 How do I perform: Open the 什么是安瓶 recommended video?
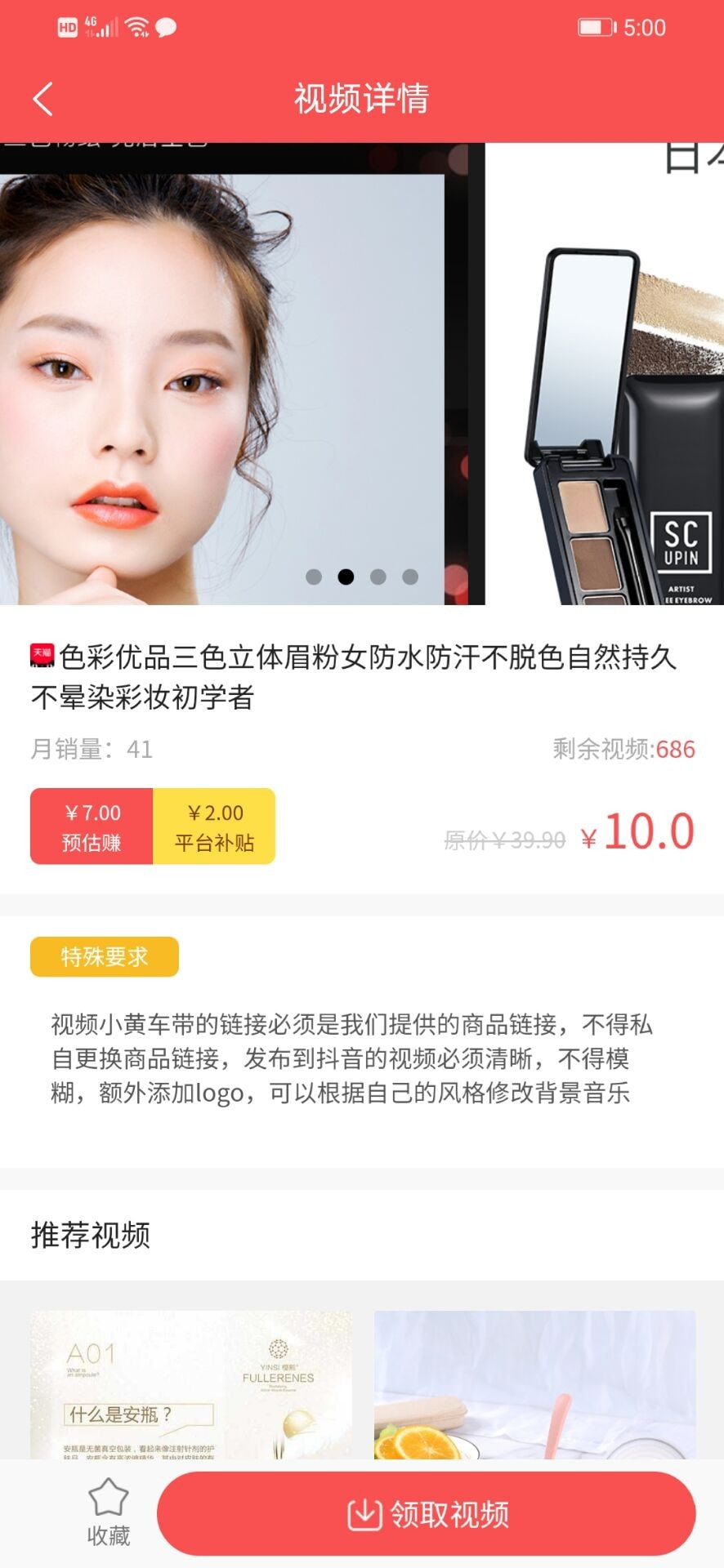coord(191,1385)
